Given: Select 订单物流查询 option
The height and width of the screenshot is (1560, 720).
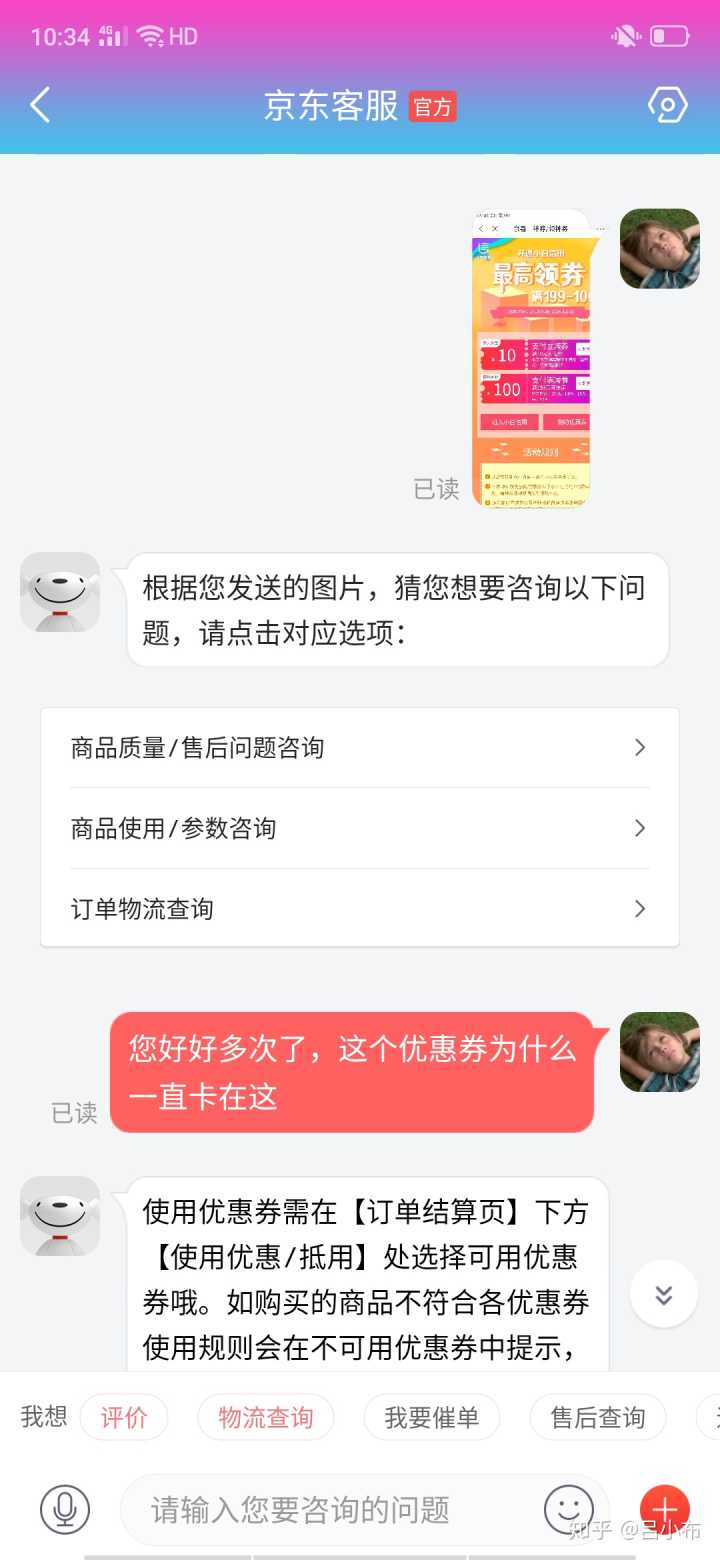Looking at the screenshot, I should point(359,909).
